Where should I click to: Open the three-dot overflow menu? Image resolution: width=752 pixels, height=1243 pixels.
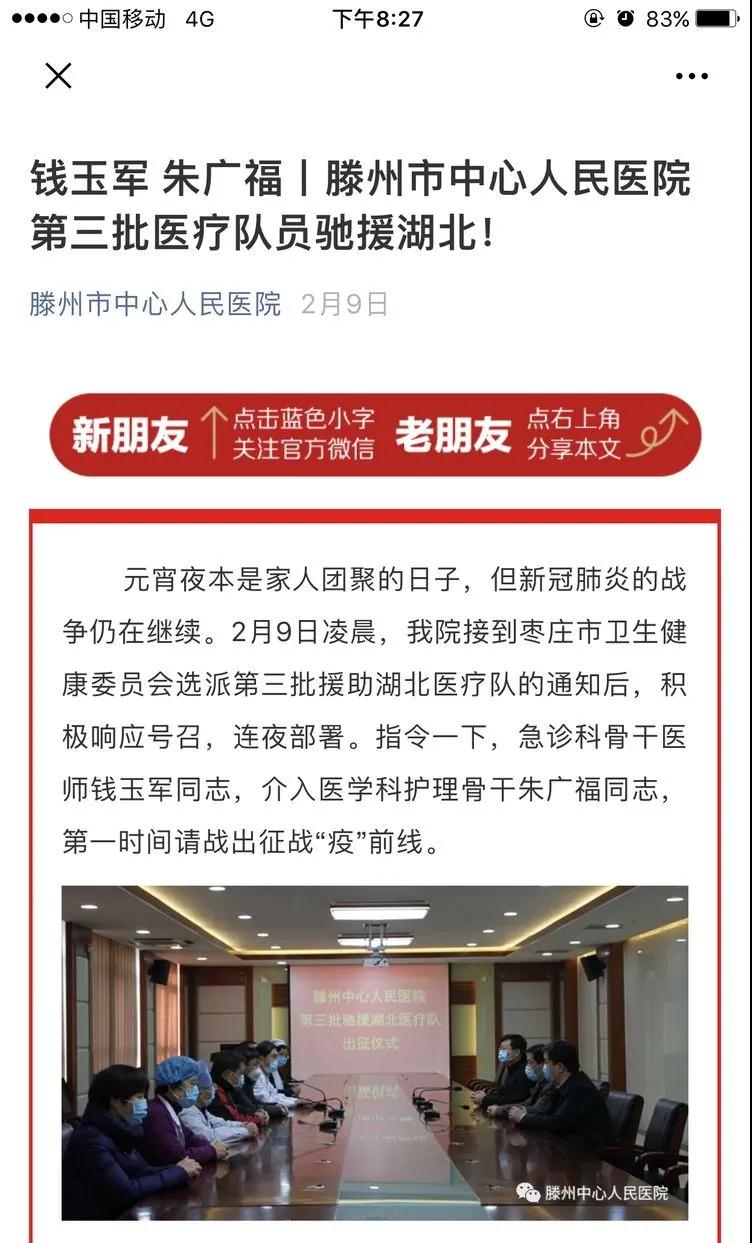(691, 76)
